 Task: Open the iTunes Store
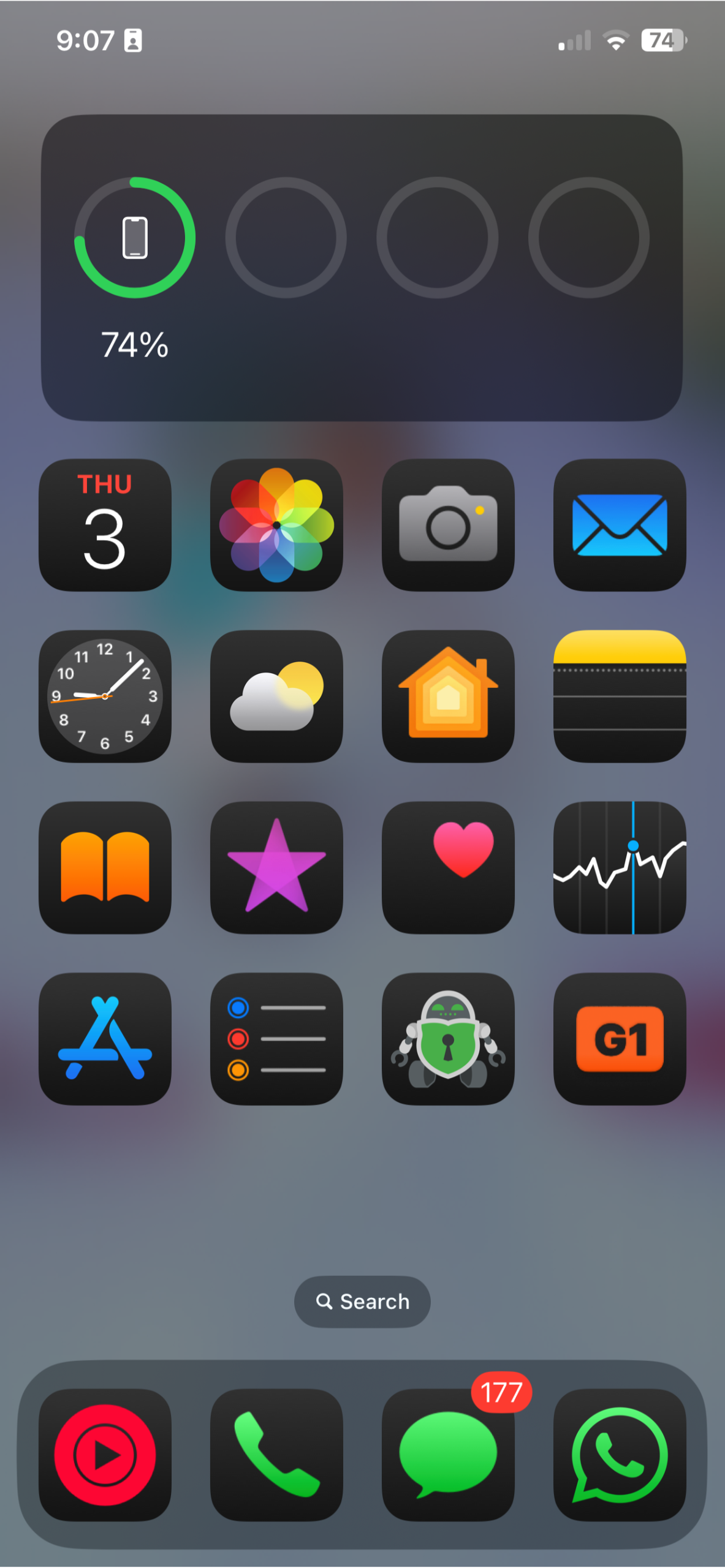click(x=276, y=869)
